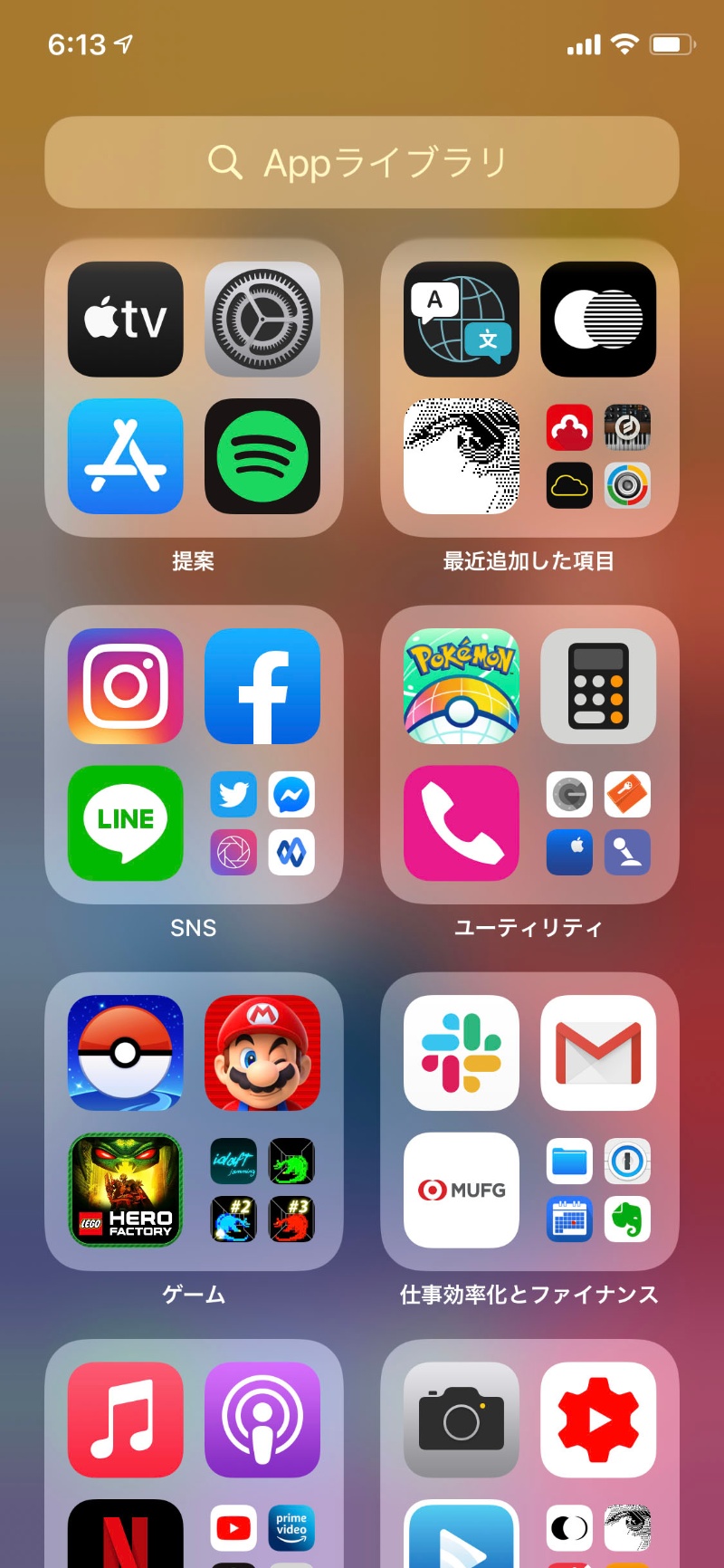
Task: Open Facebook
Action: (262, 685)
